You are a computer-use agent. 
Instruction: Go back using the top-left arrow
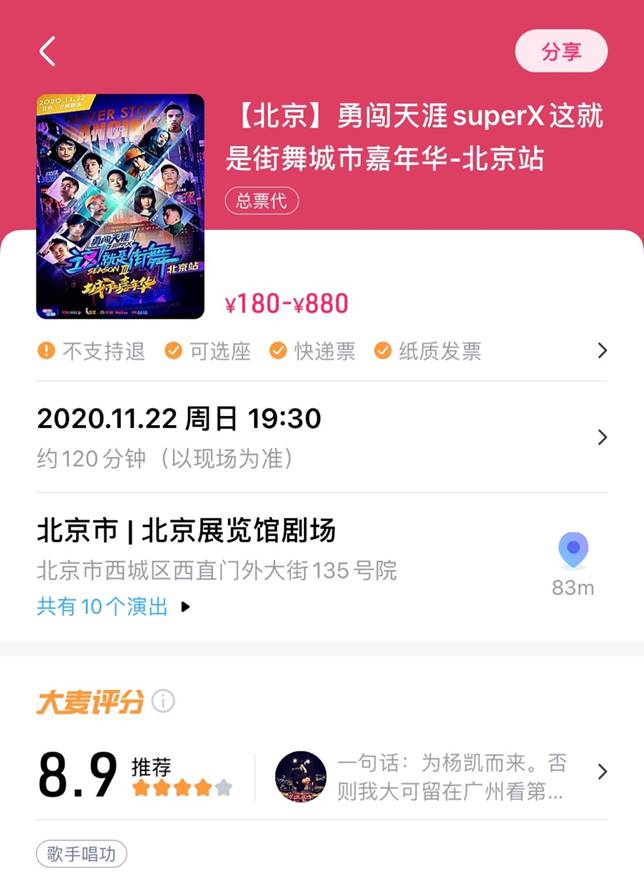click(x=47, y=52)
